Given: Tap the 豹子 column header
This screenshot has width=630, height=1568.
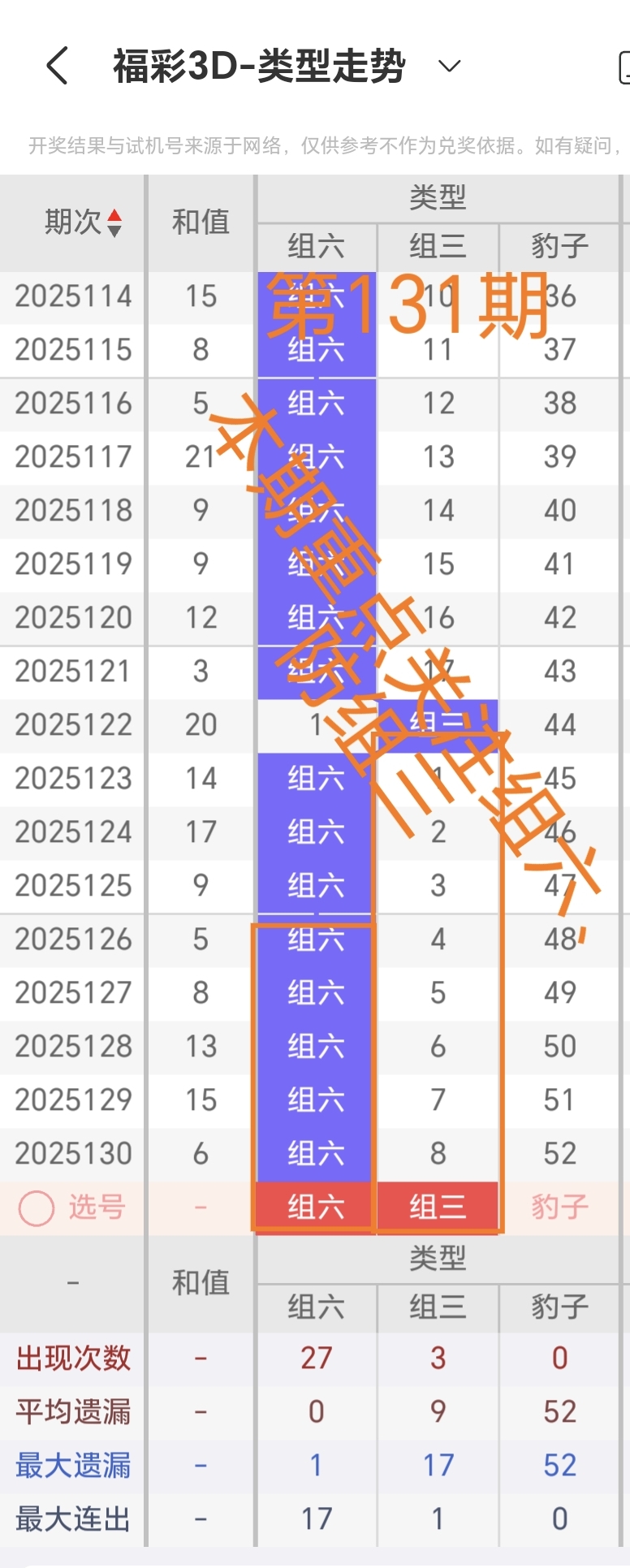Looking at the screenshot, I should 559,247.
